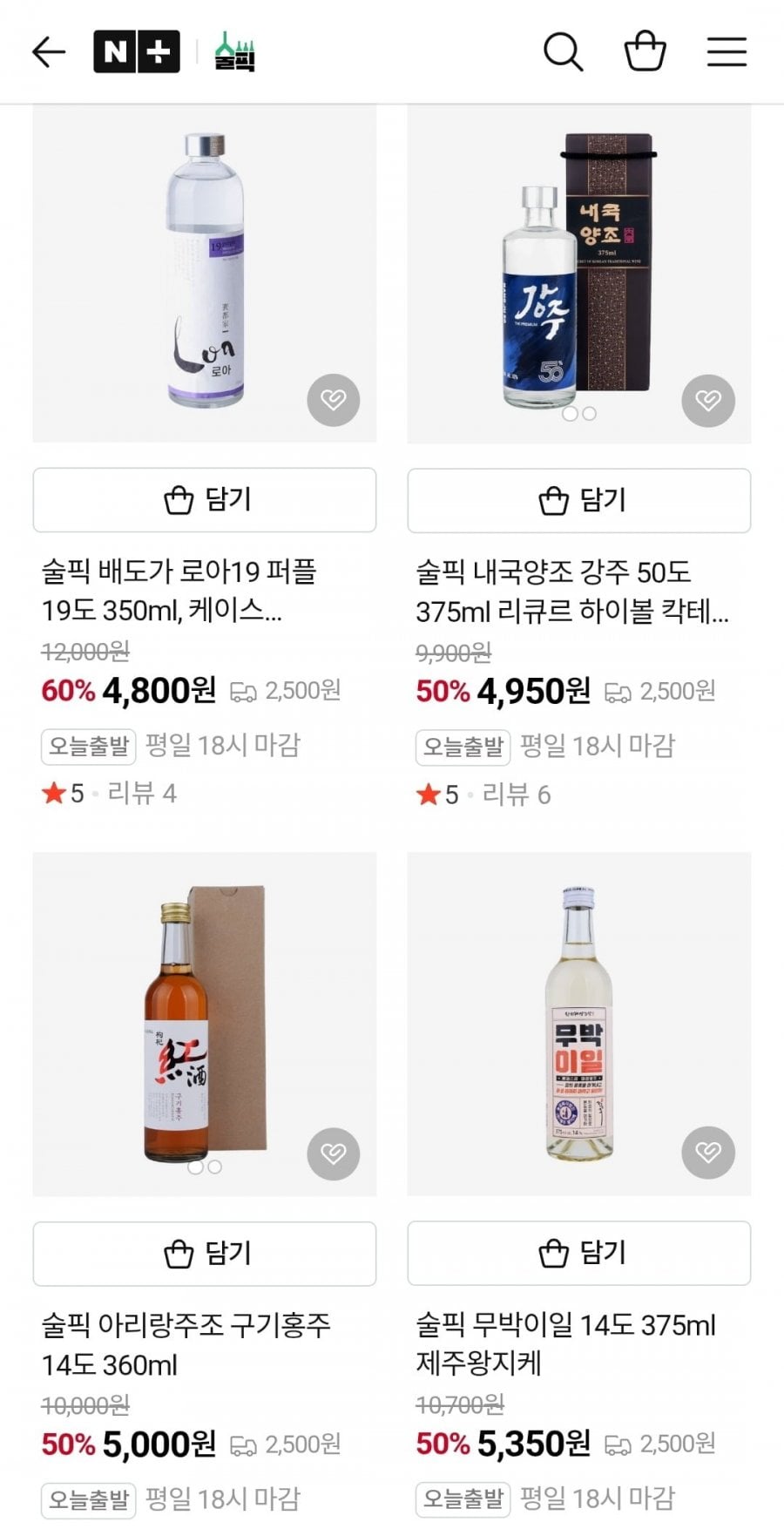This screenshot has height=1529, width=784.
Task: Add 아리랑주조 구기홍주 to cart with 담기
Action: click(205, 1254)
